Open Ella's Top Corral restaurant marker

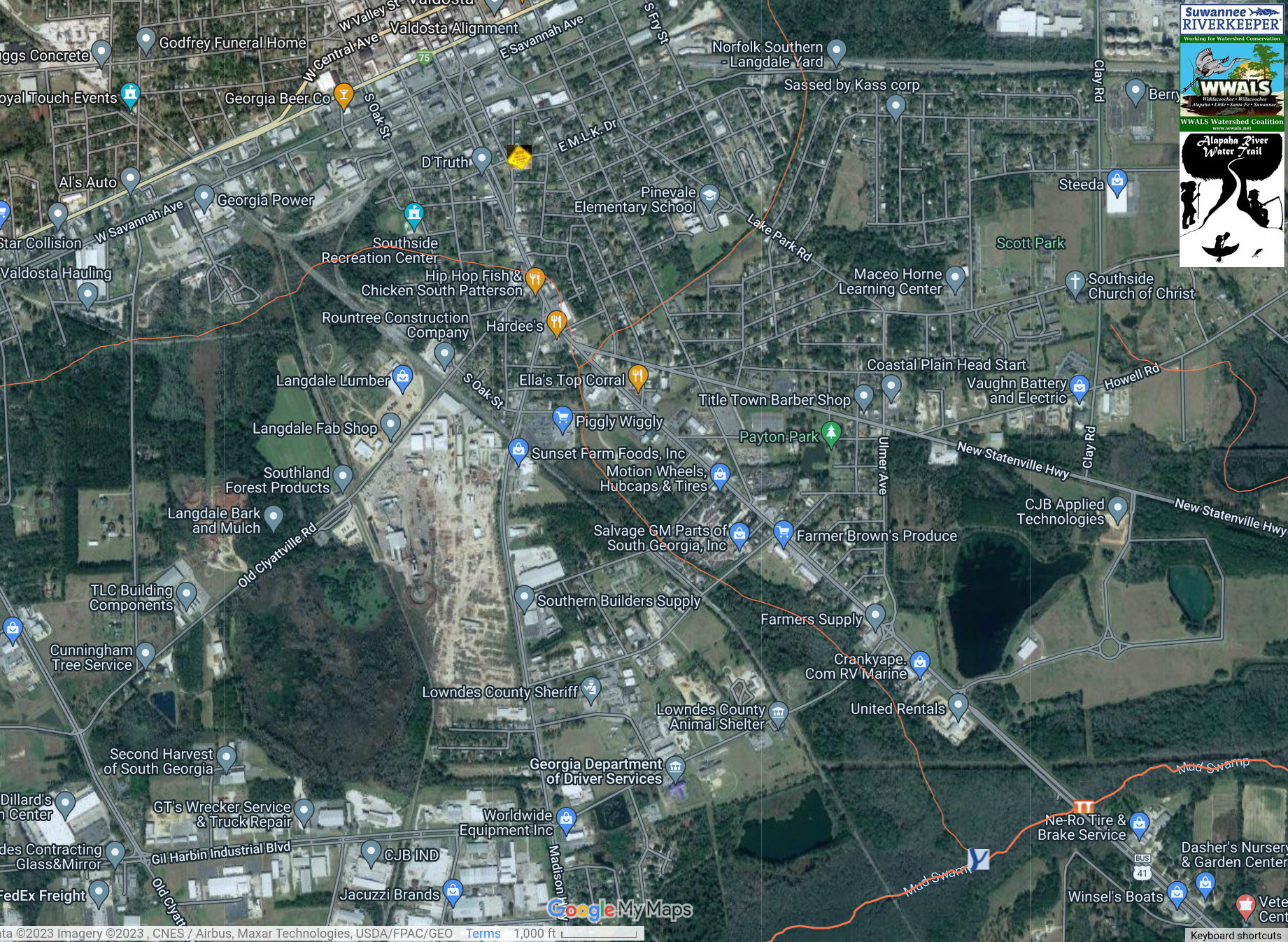[637, 378]
